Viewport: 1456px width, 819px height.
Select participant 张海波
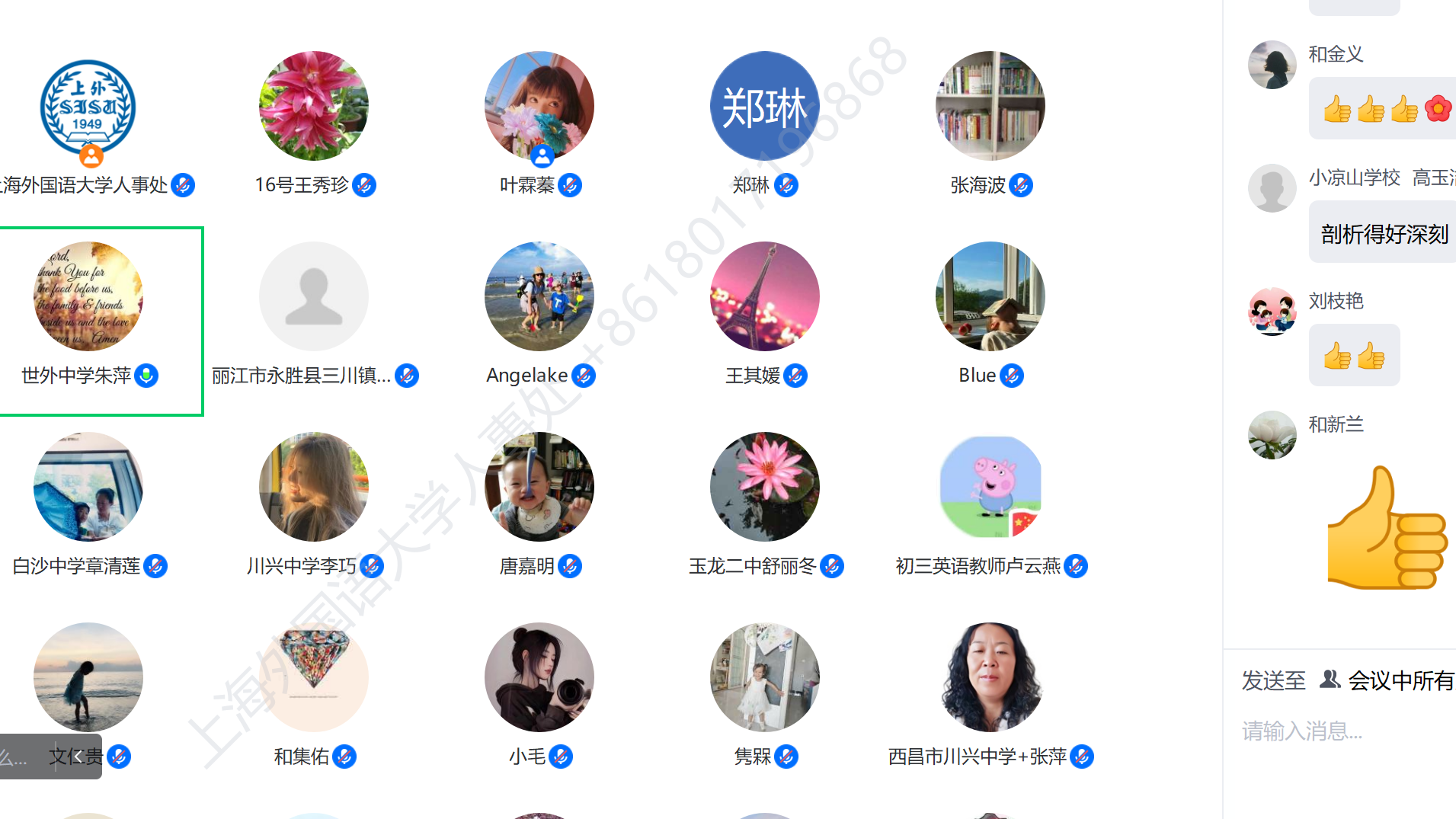[x=990, y=106]
